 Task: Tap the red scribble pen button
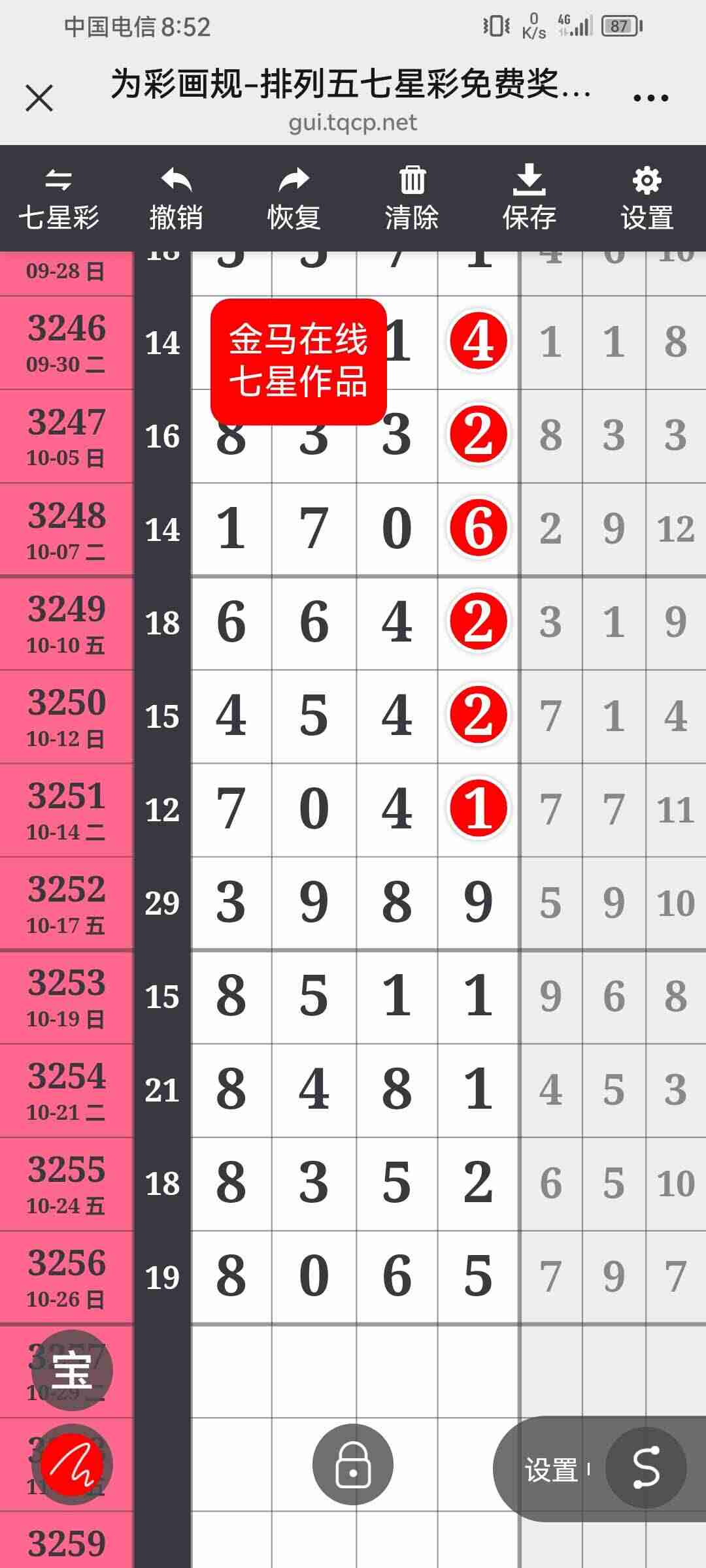click(x=72, y=1464)
